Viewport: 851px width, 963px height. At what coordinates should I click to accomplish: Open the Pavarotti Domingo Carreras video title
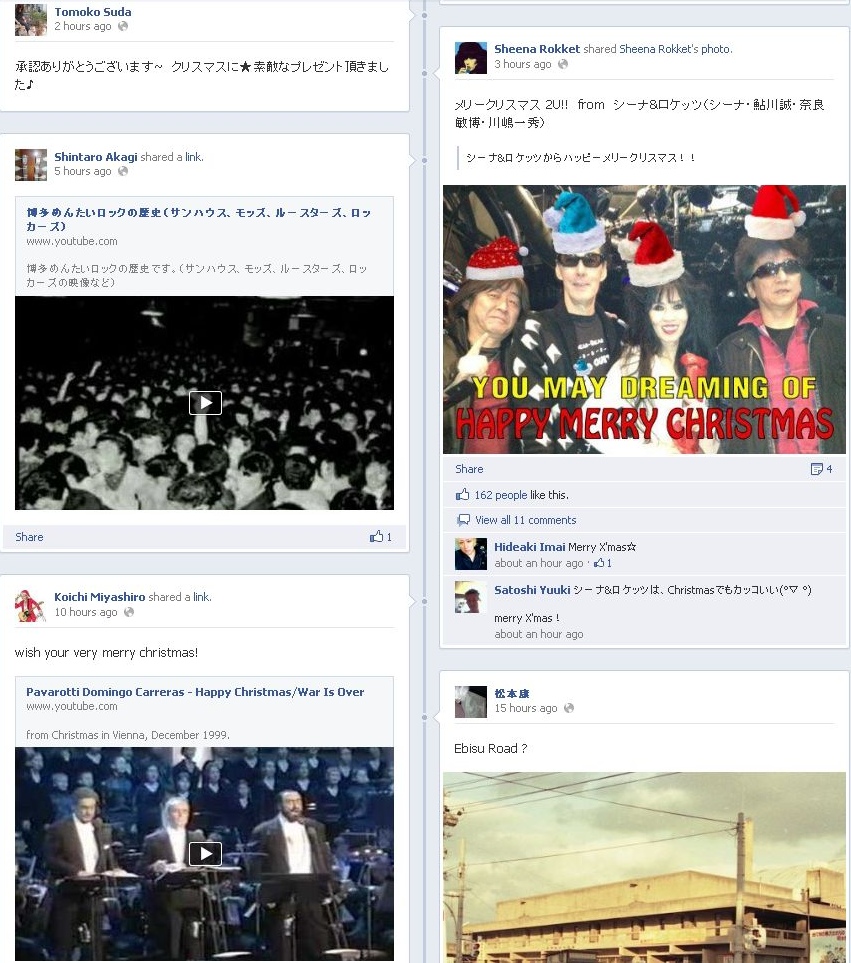(x=195, y=692)
